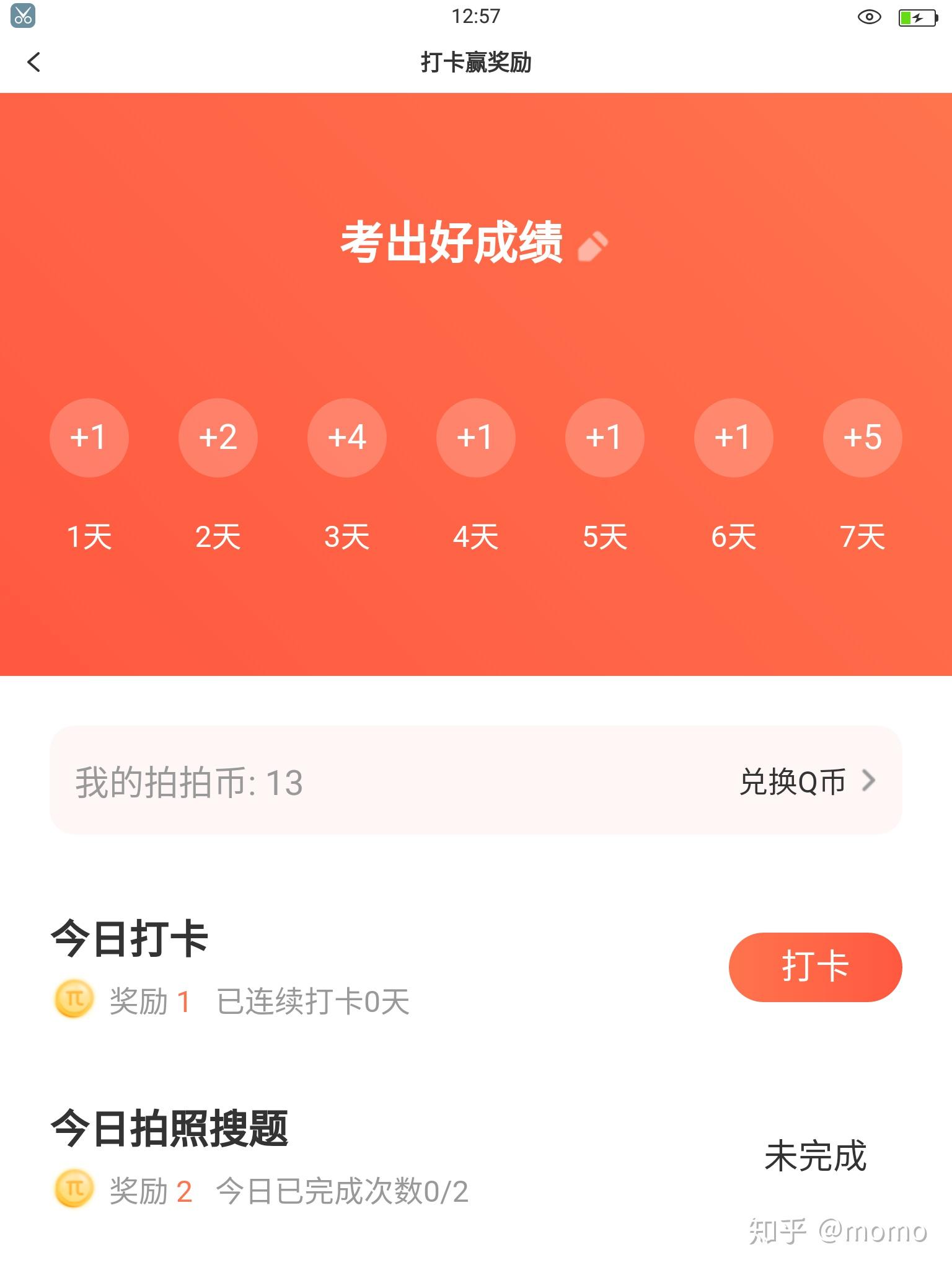952x1270 pixels.
Task: Tap the +5 reward circle for 7天
Action: tap(862, 438)
